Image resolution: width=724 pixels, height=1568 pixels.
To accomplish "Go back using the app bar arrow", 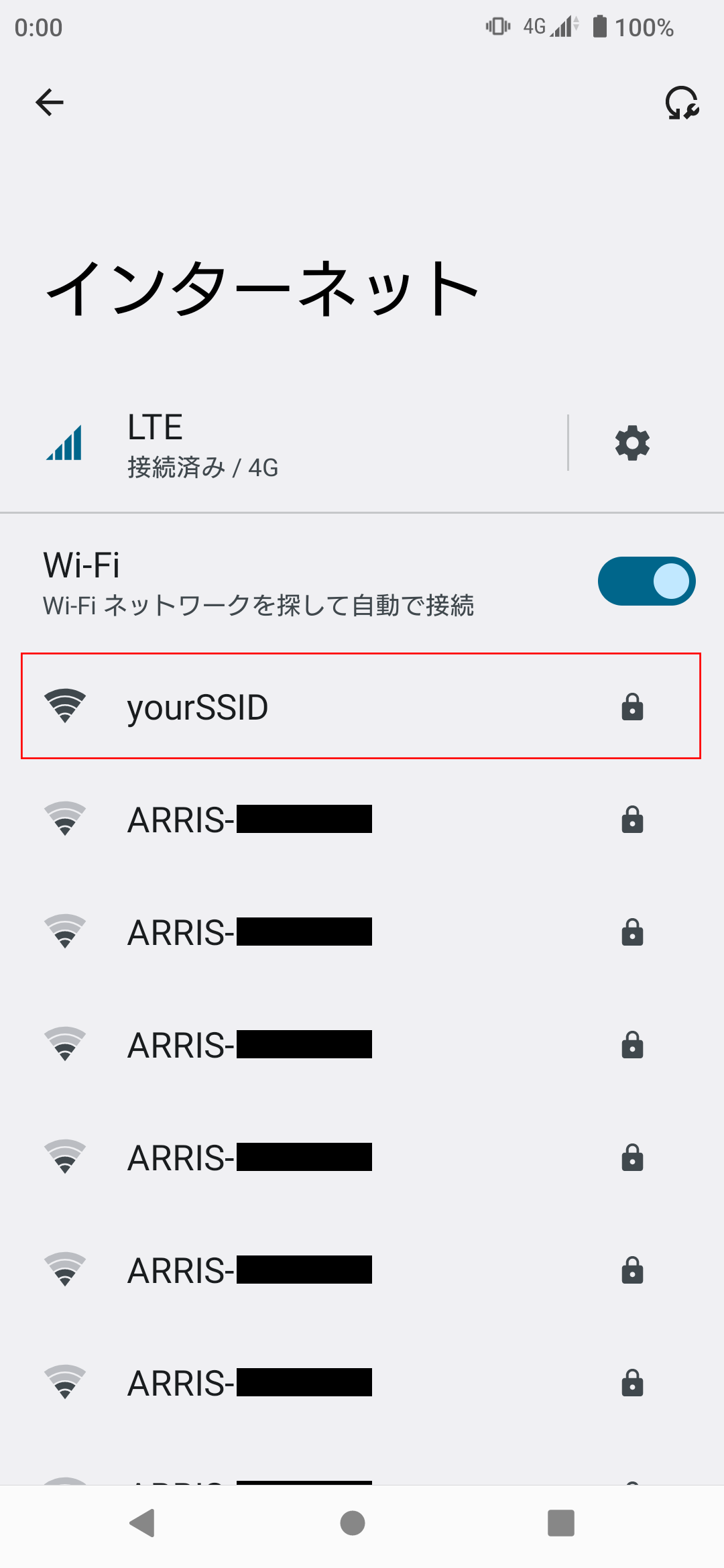I will [x=50, y=103].
